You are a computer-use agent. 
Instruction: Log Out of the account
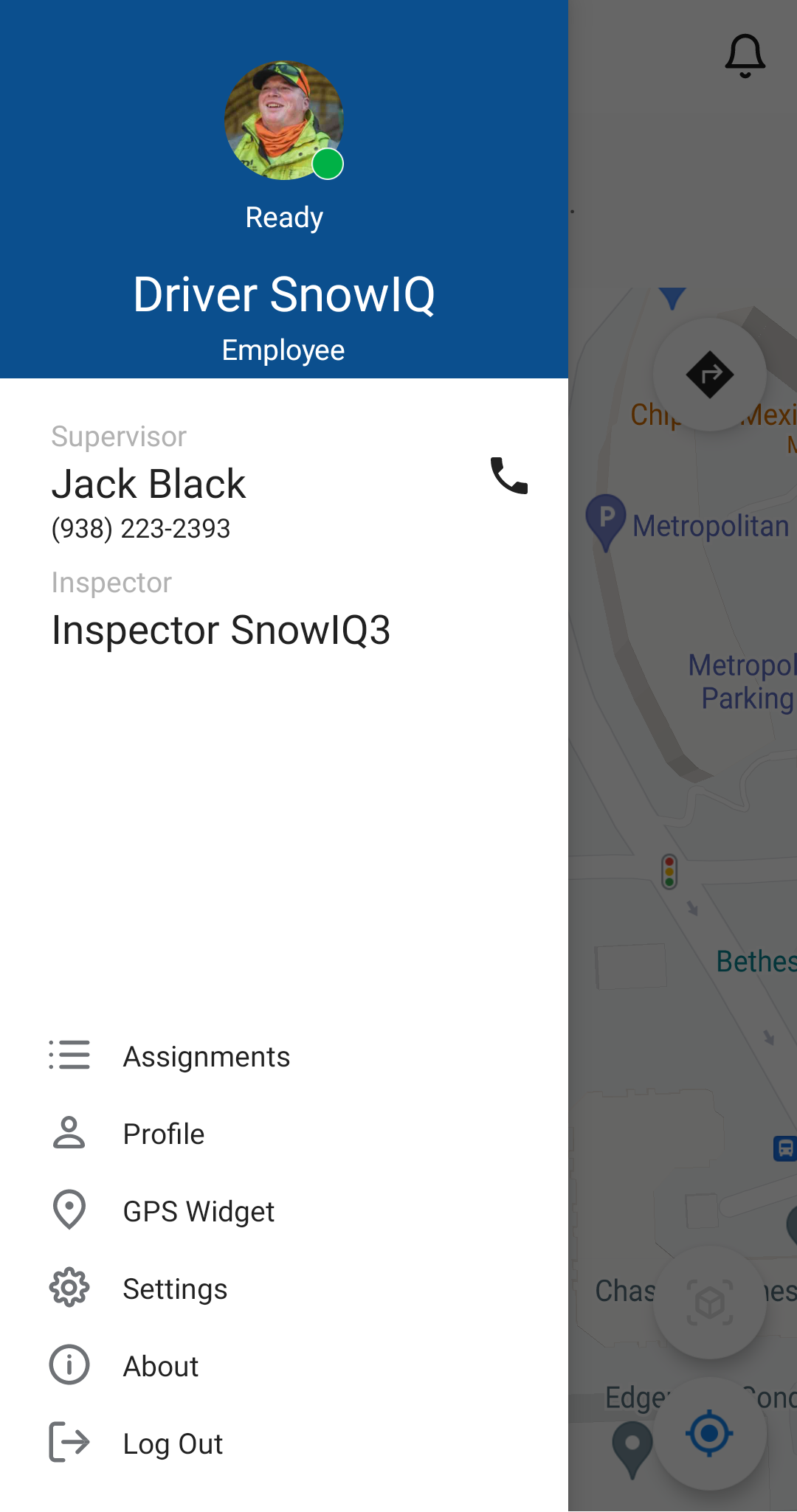173,1443
